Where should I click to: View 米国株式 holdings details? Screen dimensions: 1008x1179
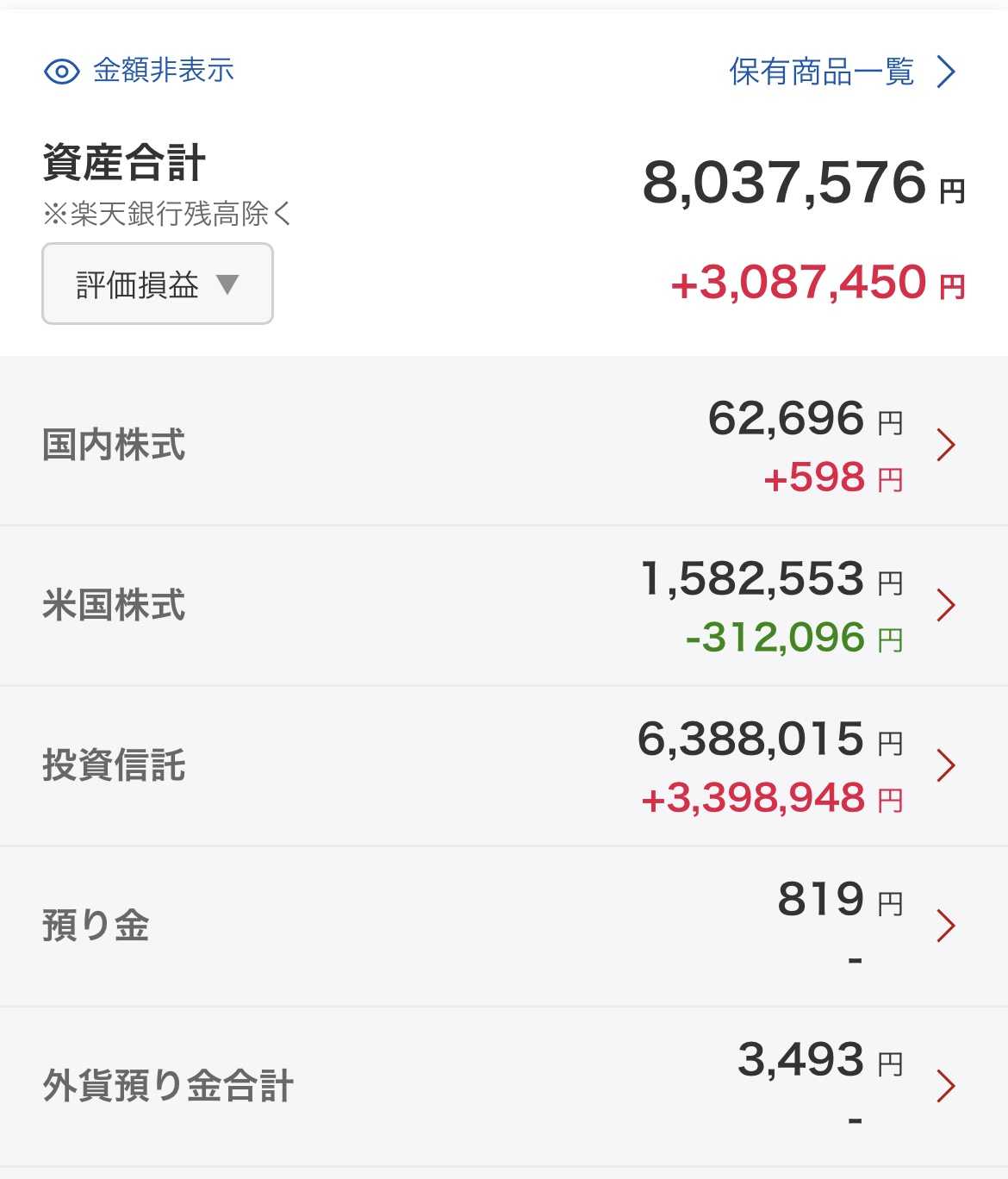pos(503,606)
